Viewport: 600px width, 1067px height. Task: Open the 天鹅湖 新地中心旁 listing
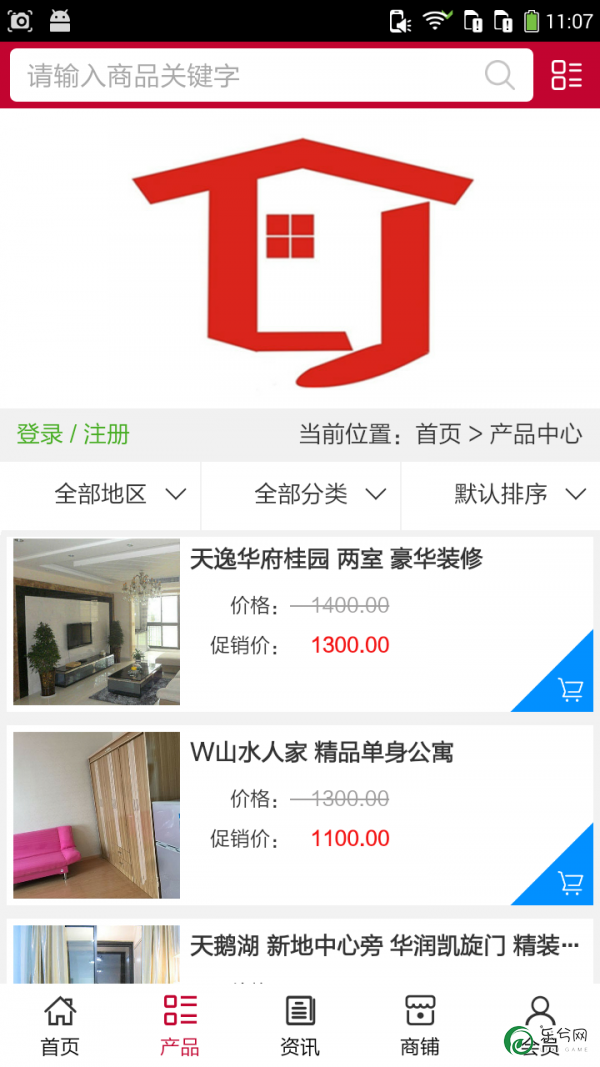(x=385, y=945)
